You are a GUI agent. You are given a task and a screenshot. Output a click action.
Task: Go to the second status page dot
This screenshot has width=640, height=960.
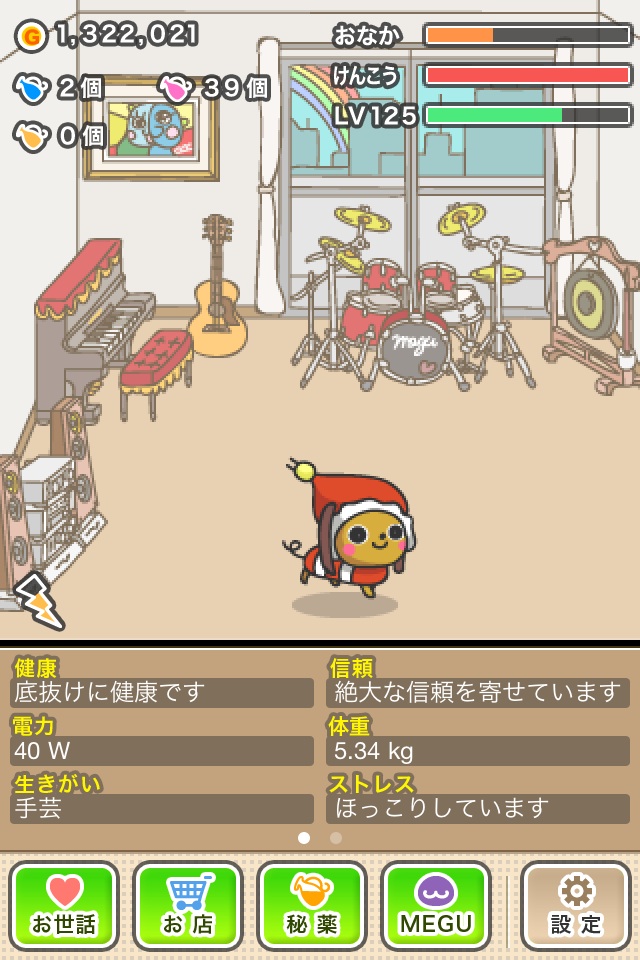(x=336, y=838)
